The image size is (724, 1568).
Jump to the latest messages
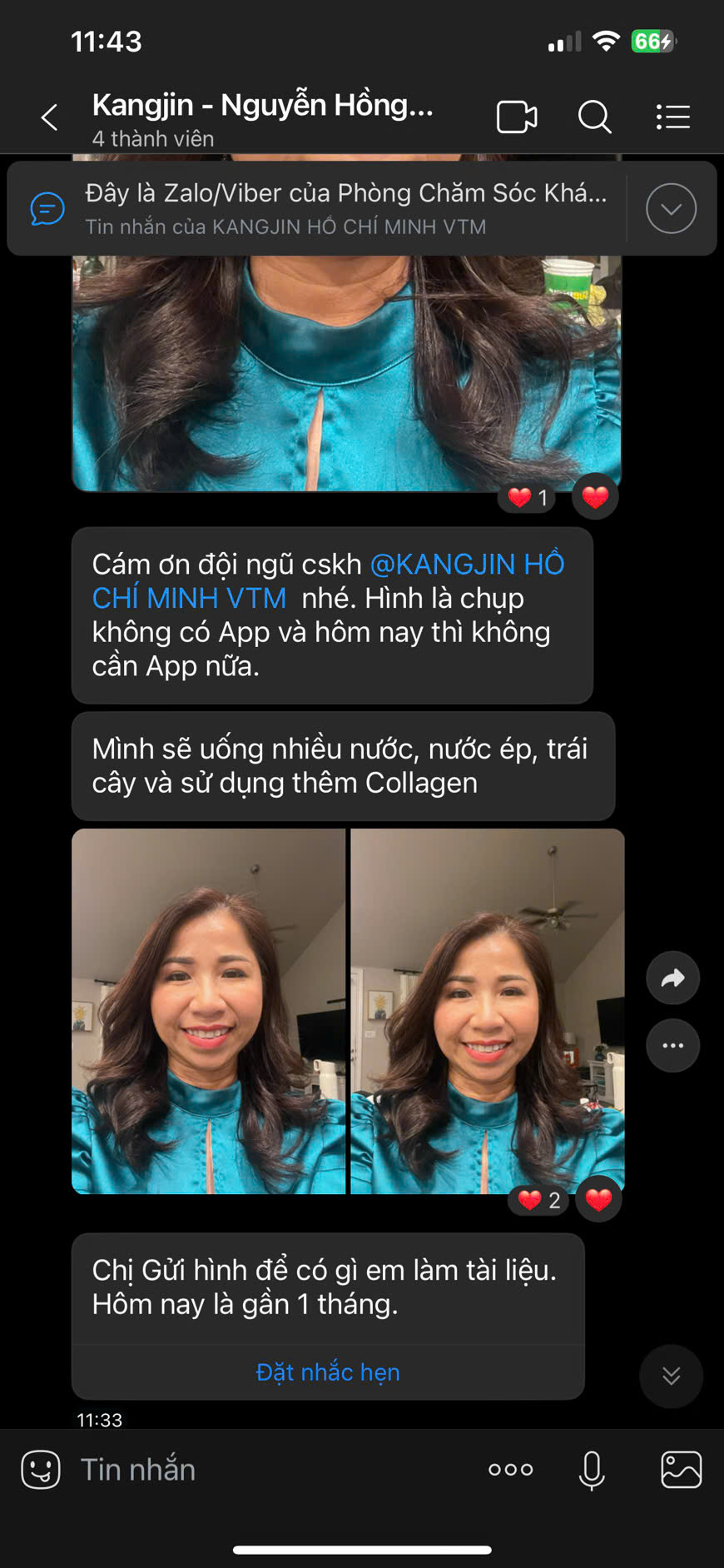671,1376
